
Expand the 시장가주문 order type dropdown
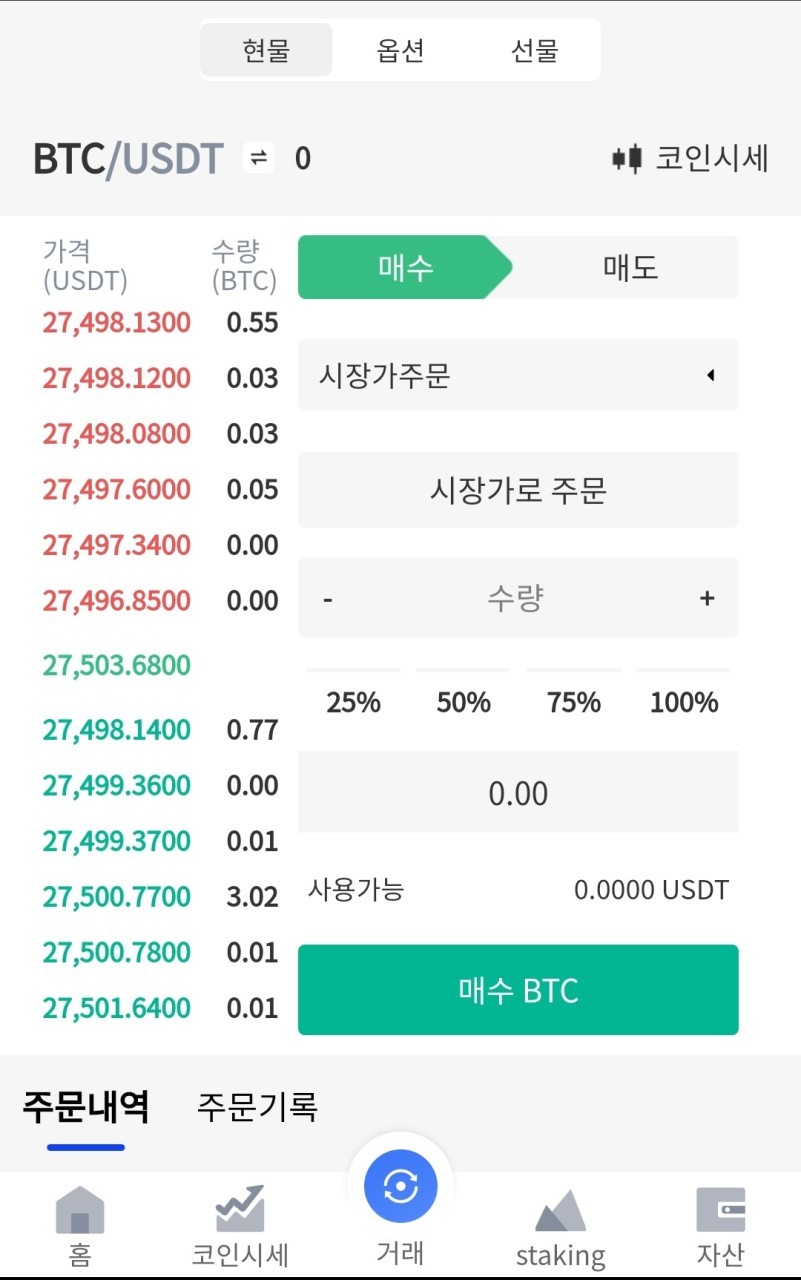point(518,375)
